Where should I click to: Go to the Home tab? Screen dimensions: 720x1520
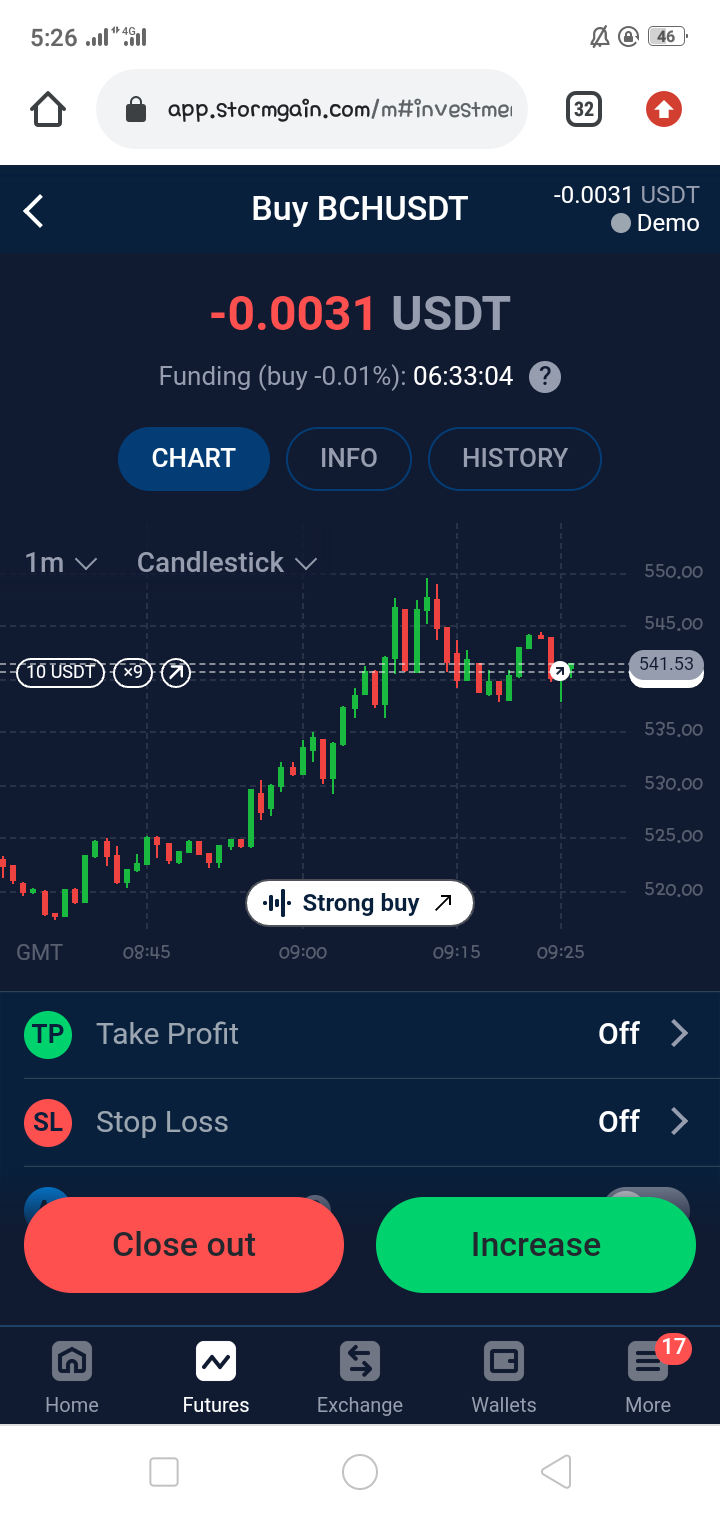coord(72,1378)
